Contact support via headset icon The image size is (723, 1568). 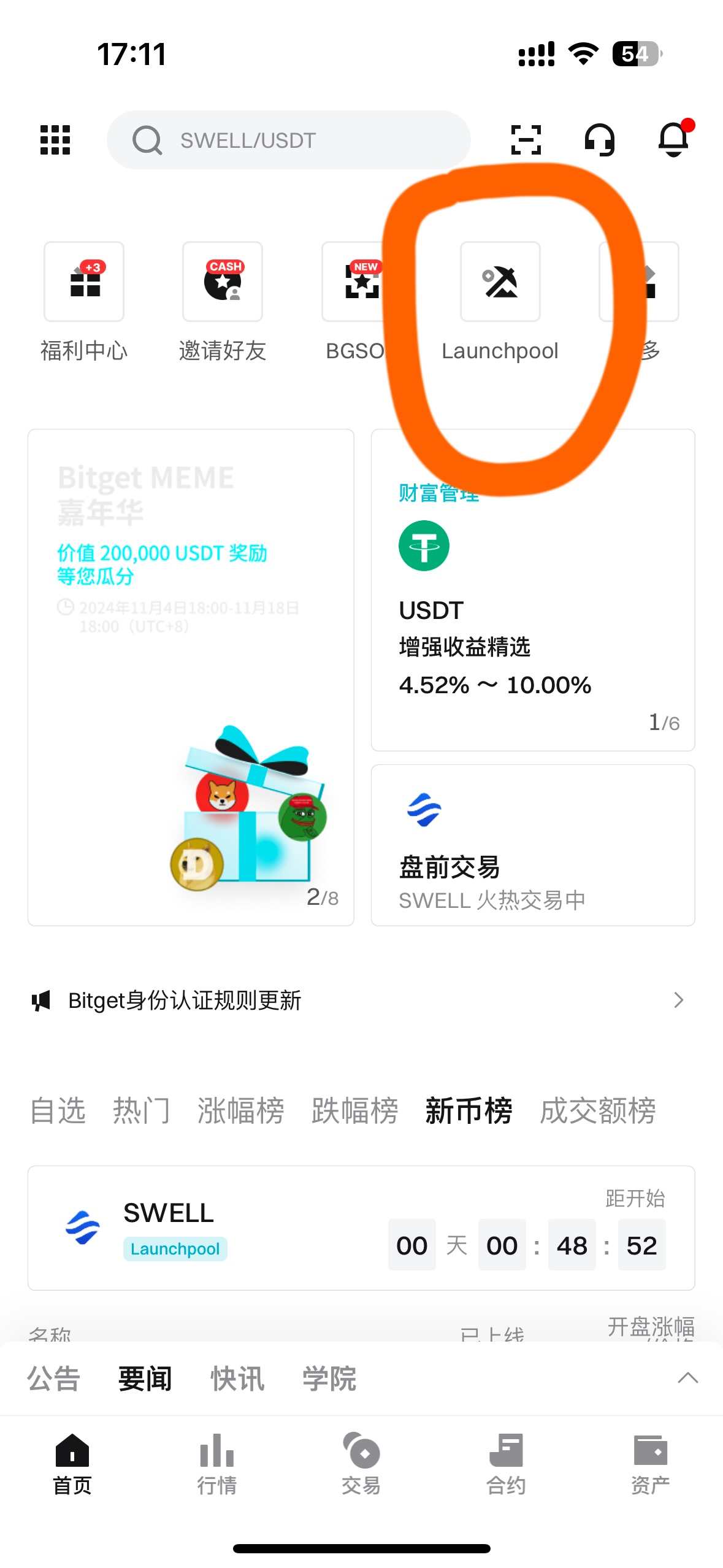[599, 140]
